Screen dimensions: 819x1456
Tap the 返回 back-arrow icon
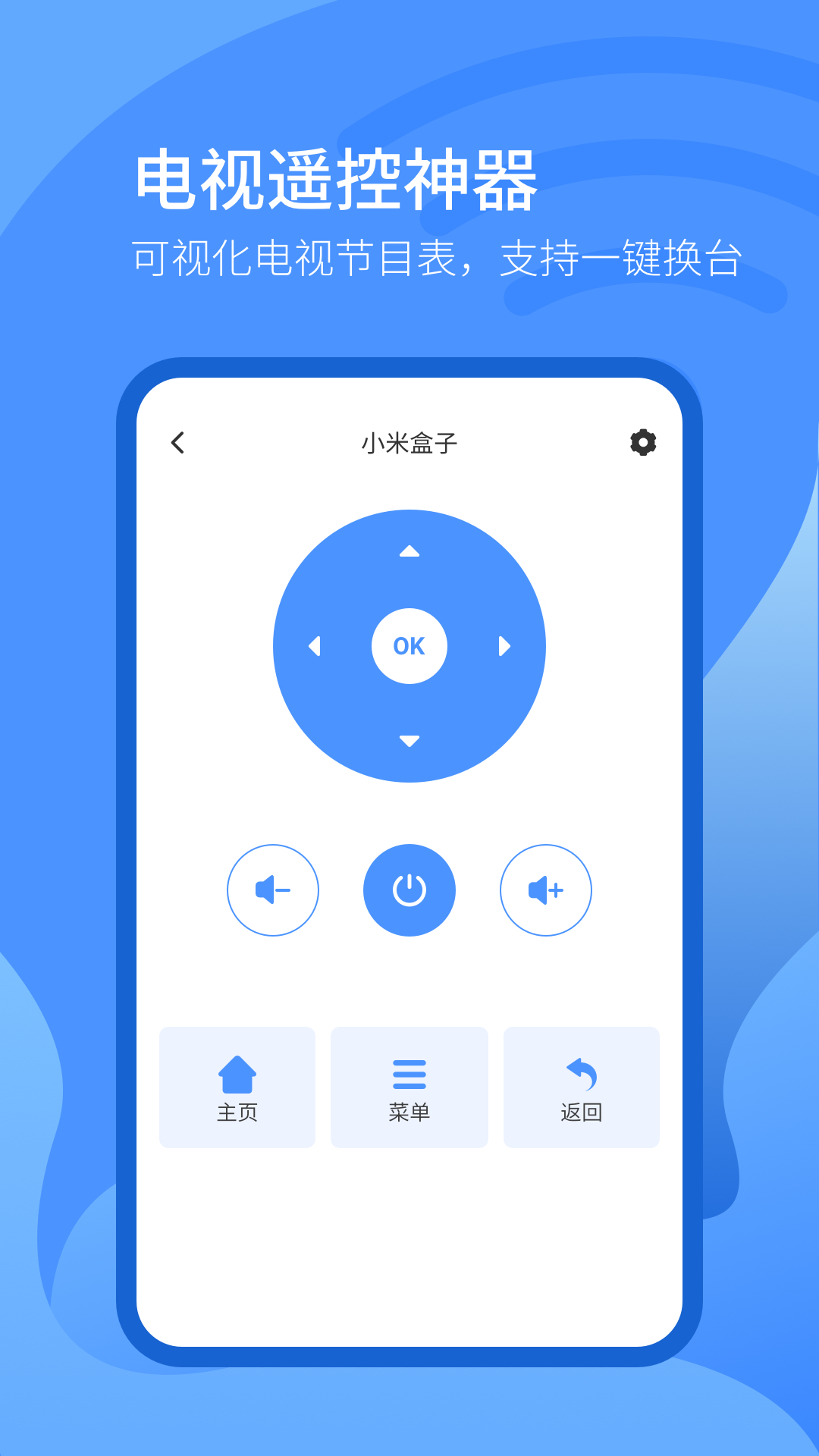click(581, 1071)
